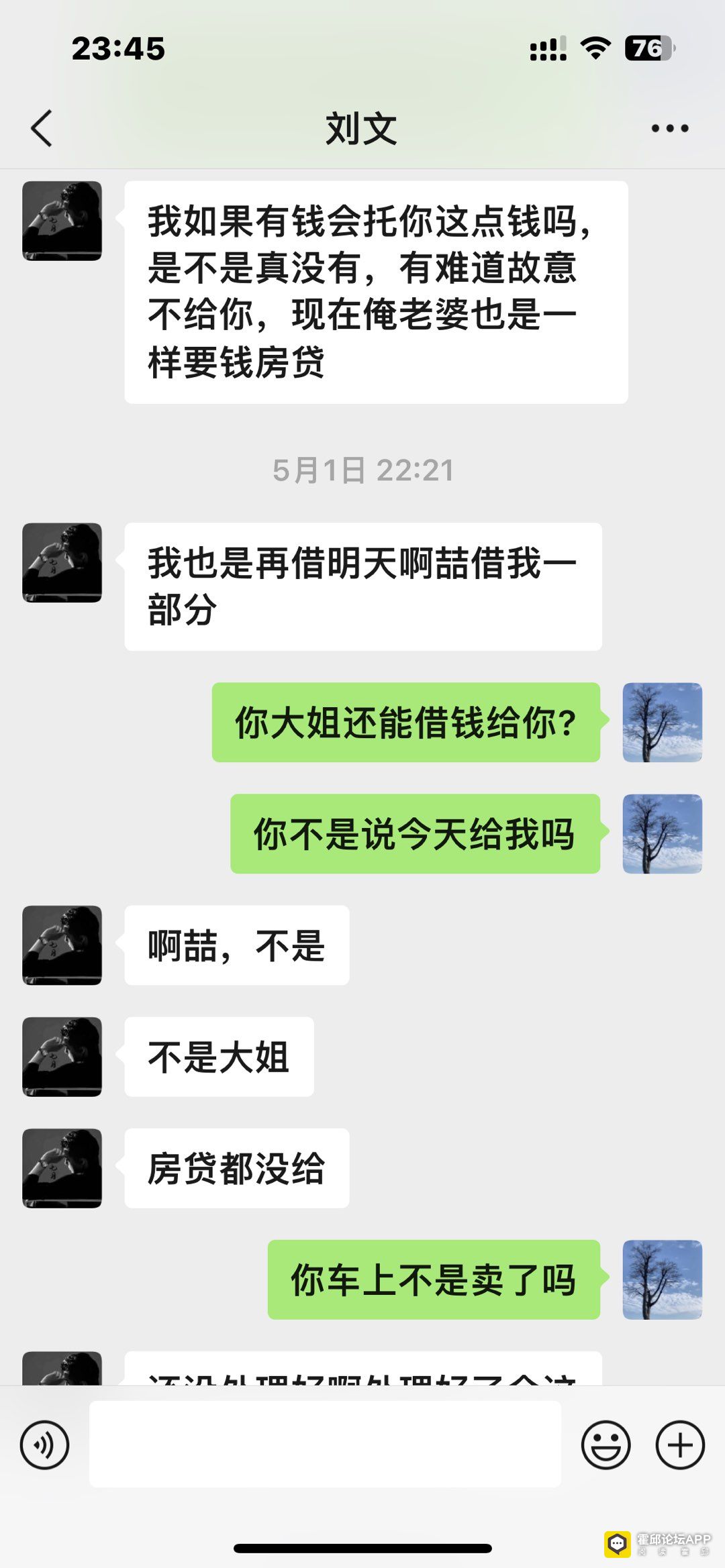The height and width of the screenshot is (1568, 725).
Task: Open the emoji sticker panel
Action: click(x=606, y=1445)
